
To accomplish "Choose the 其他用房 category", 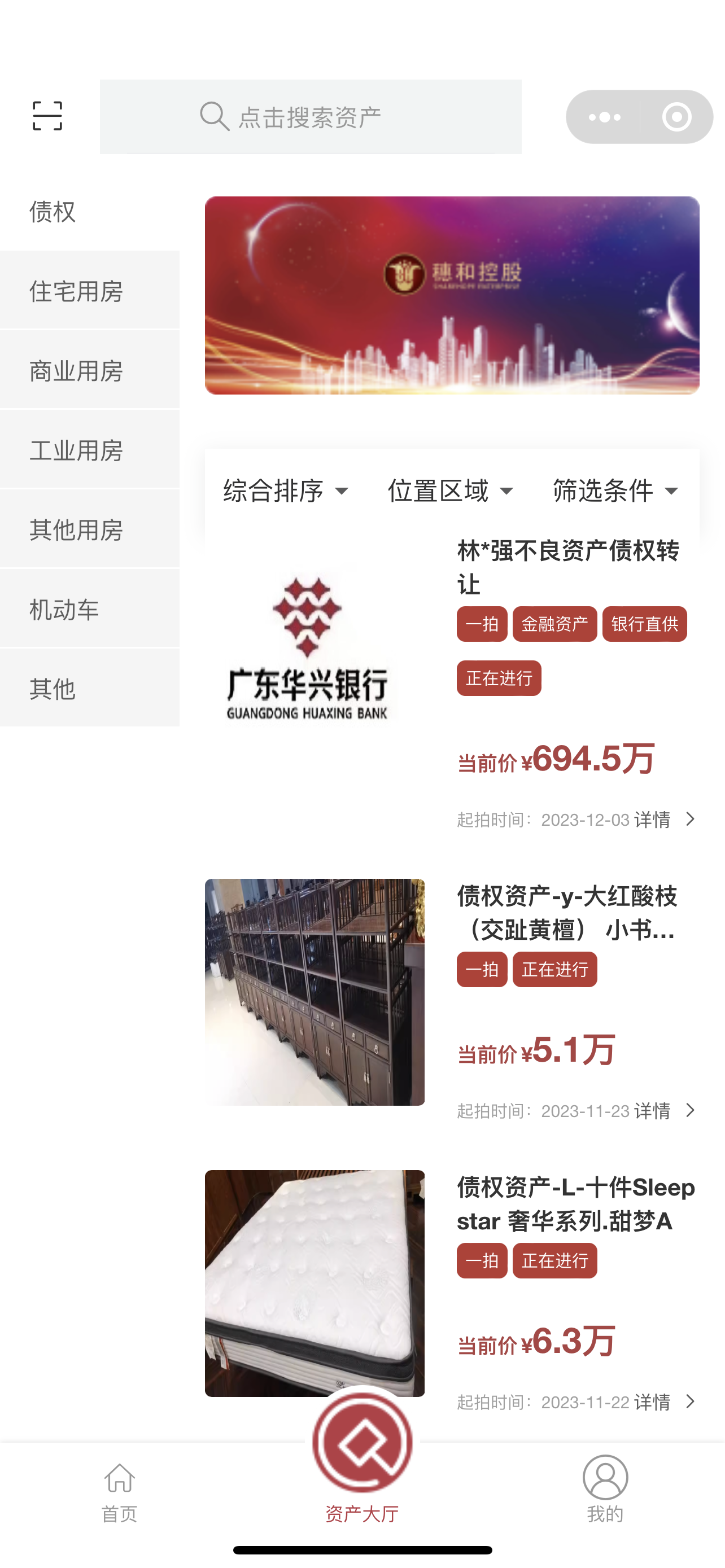I will point(77,529).
